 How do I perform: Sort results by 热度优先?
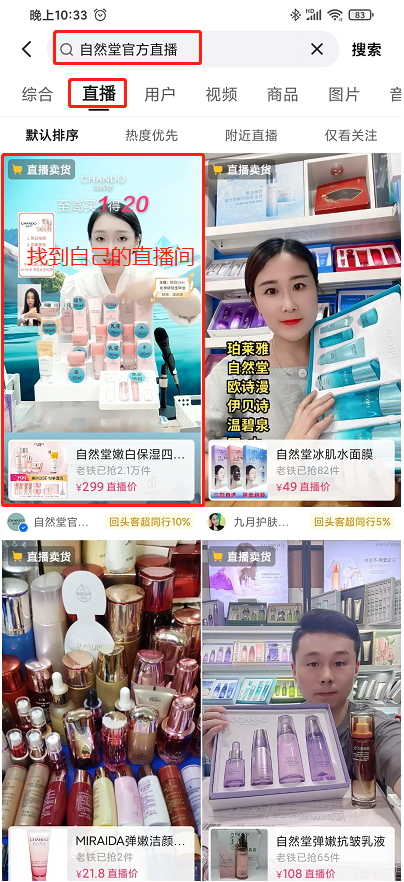[x=151, y=136]
